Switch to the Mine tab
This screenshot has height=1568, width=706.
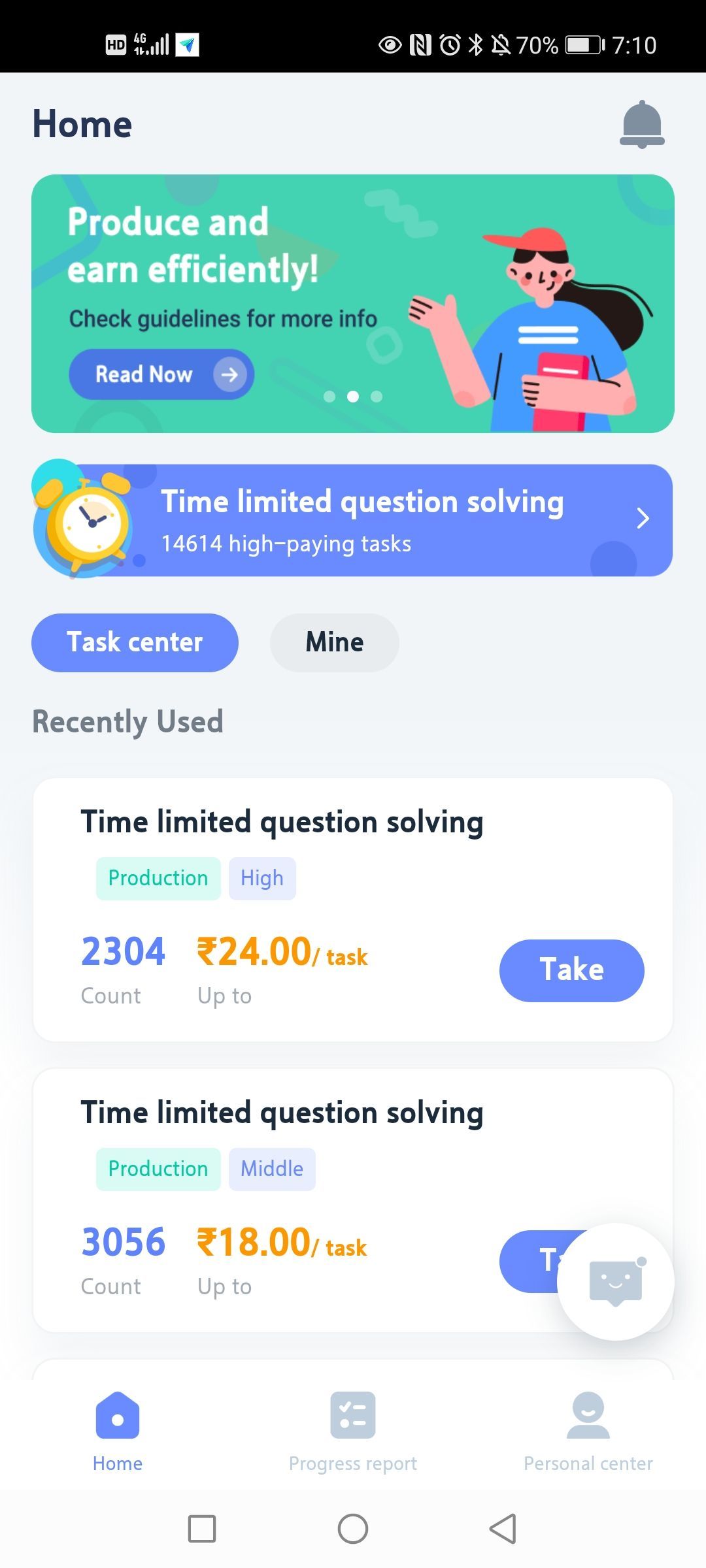click(334, 642)
